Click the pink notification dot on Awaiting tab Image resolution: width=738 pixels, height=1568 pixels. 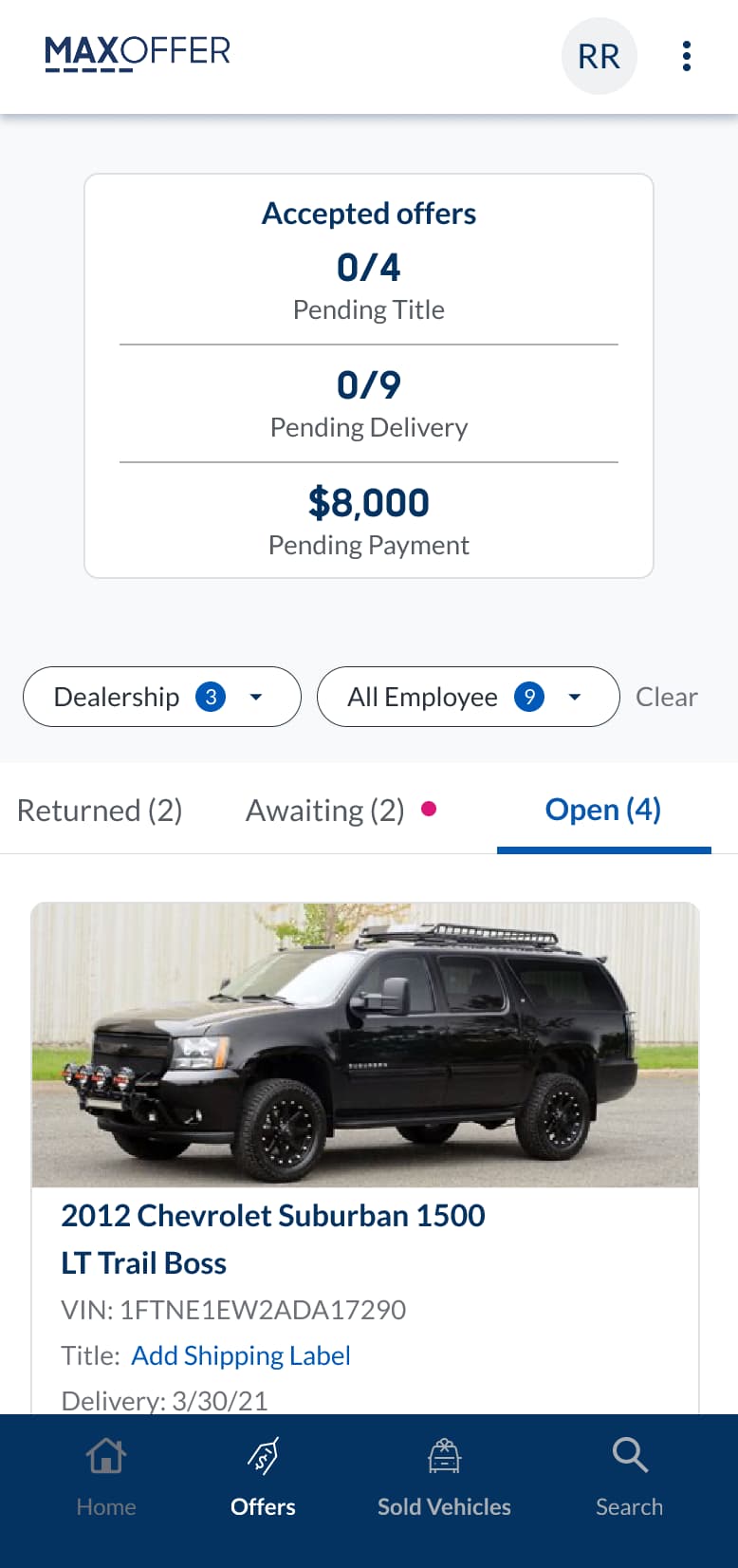[x=431, y=811]
